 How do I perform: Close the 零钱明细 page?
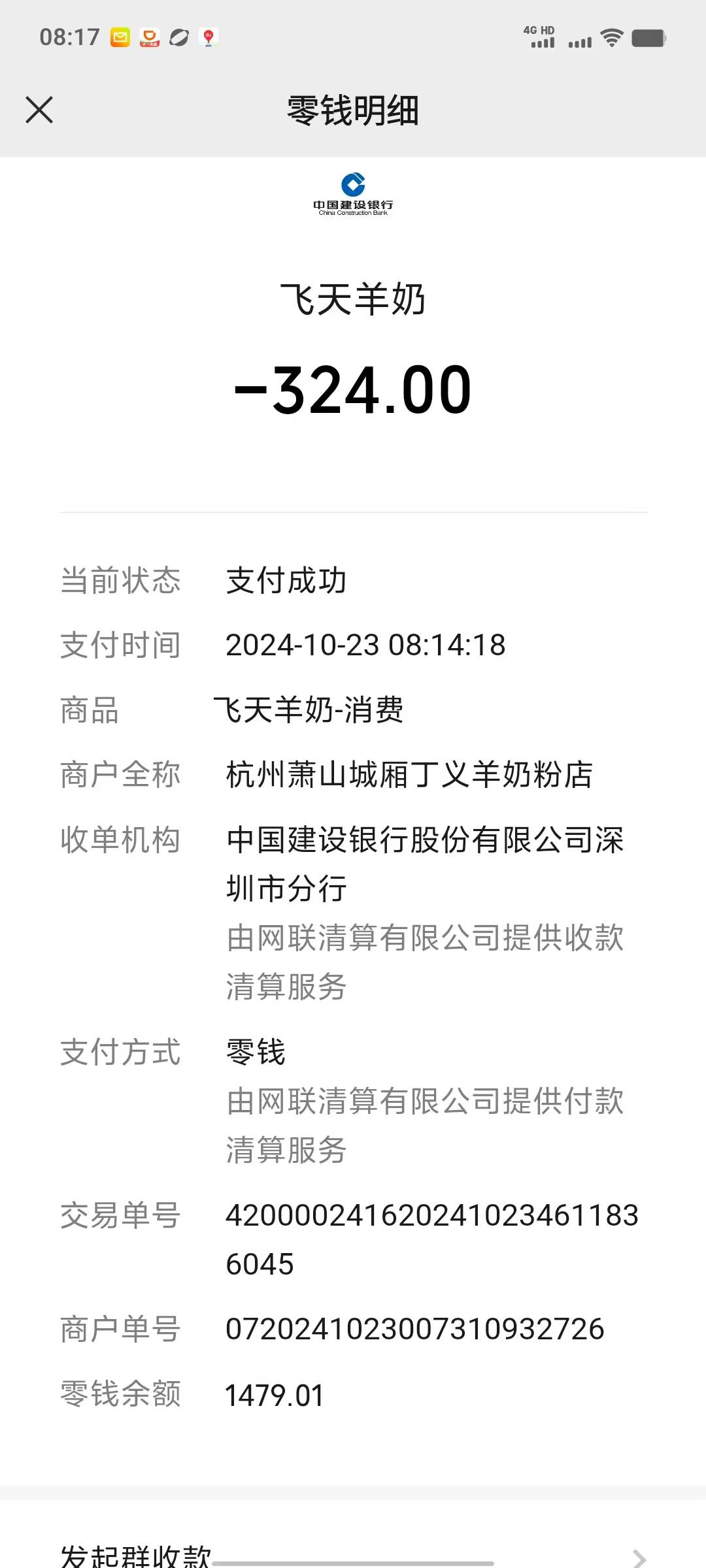point(39,110)
